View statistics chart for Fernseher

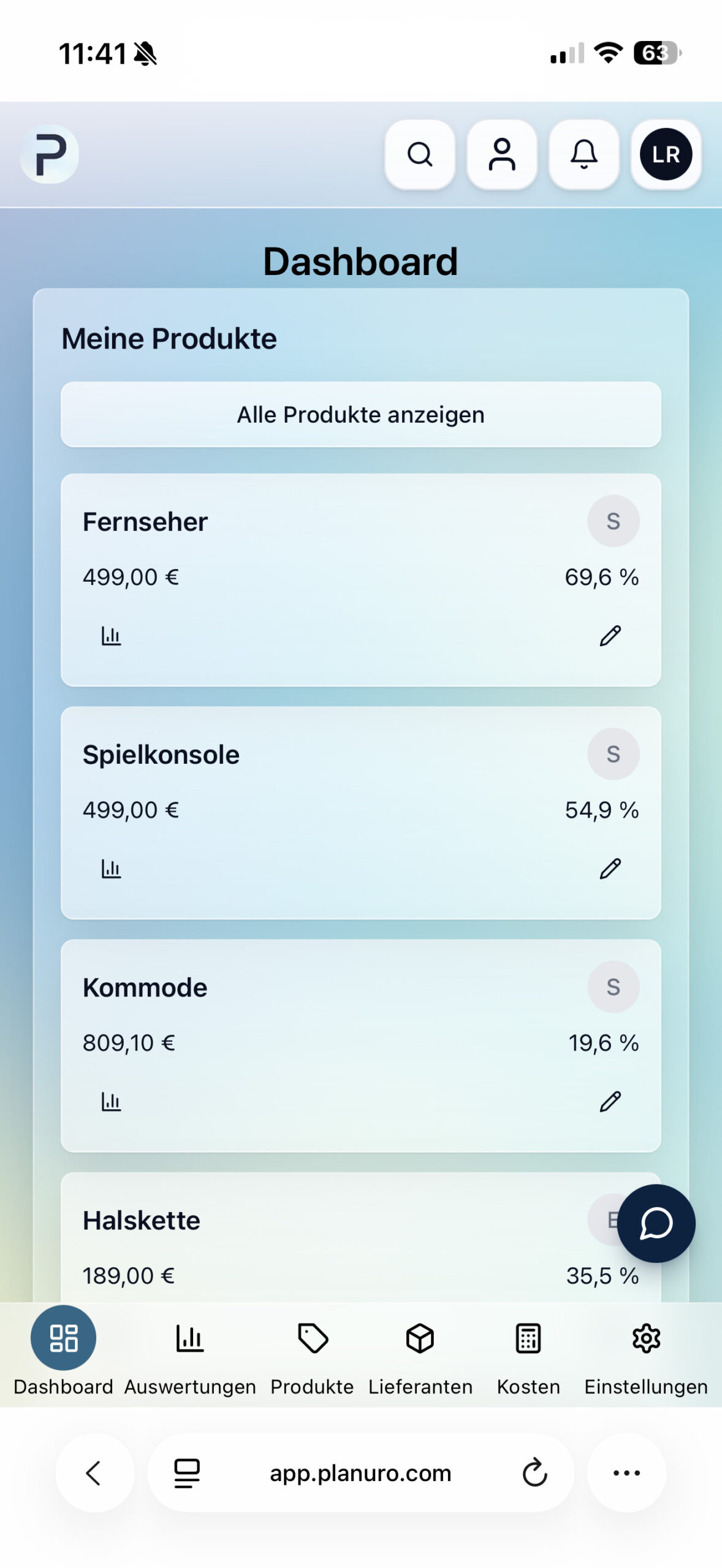pos(111,636)
